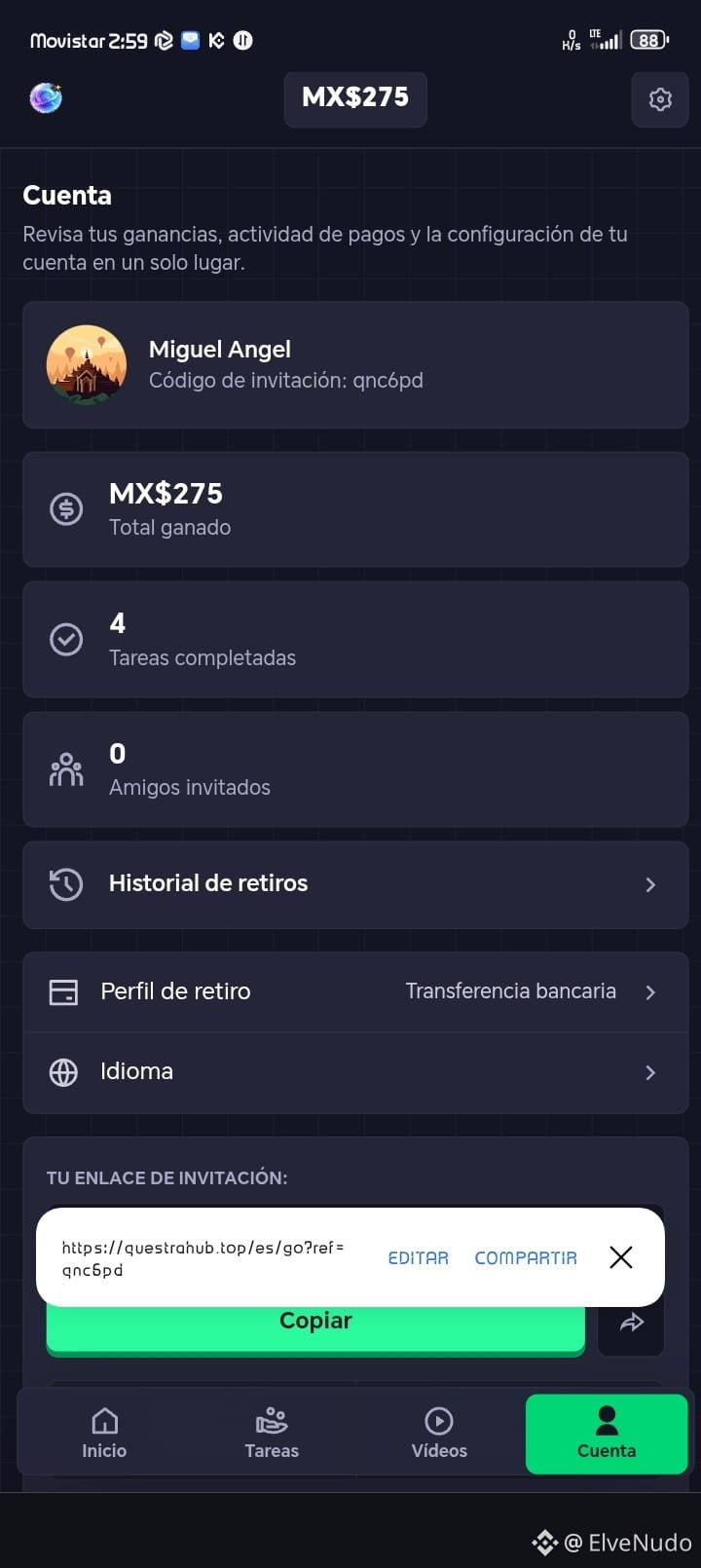The height and width of the screenshot is (1568, 701).
Task: Share the invitation link arrow icon
Action: pyautogui.click(x=632, y=1323)
